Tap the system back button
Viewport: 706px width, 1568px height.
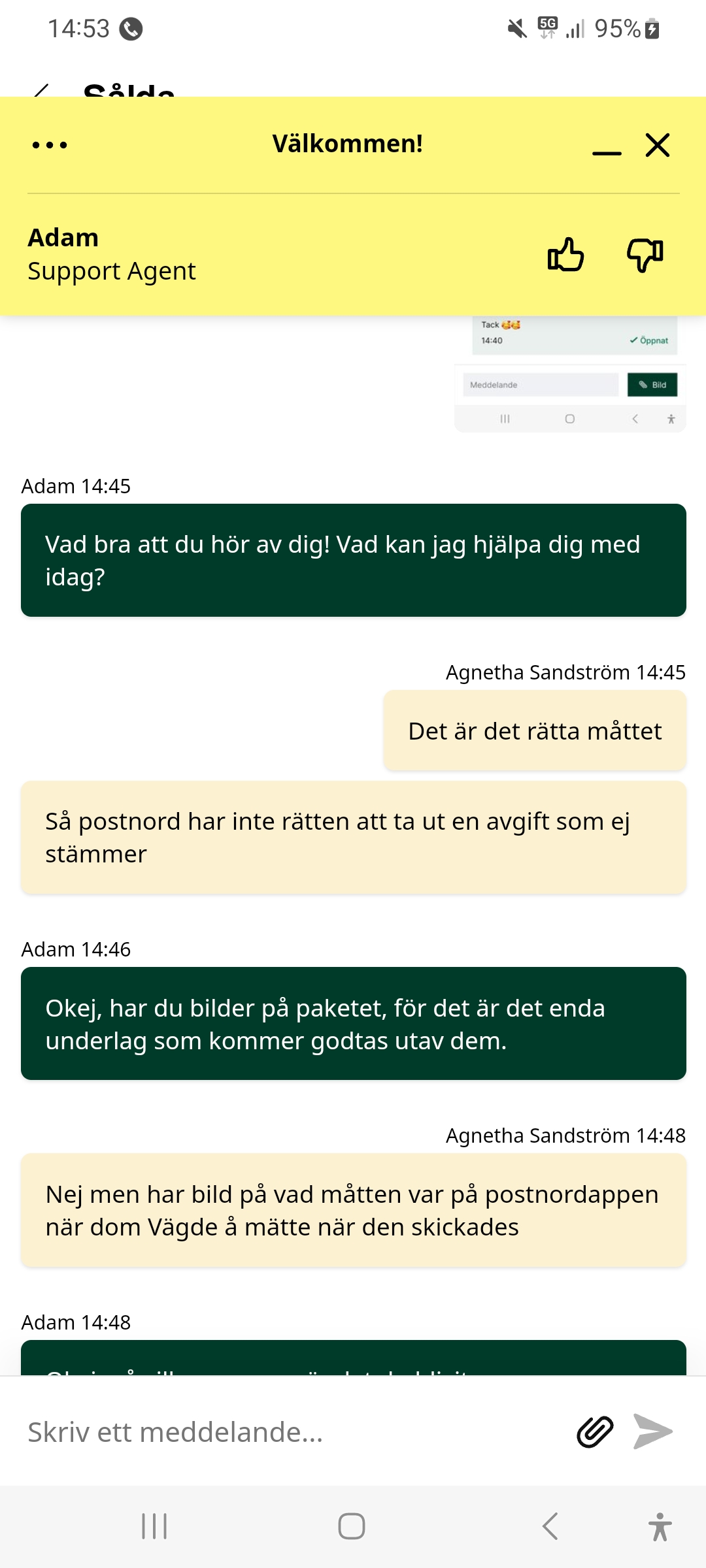pos(550,1527)
